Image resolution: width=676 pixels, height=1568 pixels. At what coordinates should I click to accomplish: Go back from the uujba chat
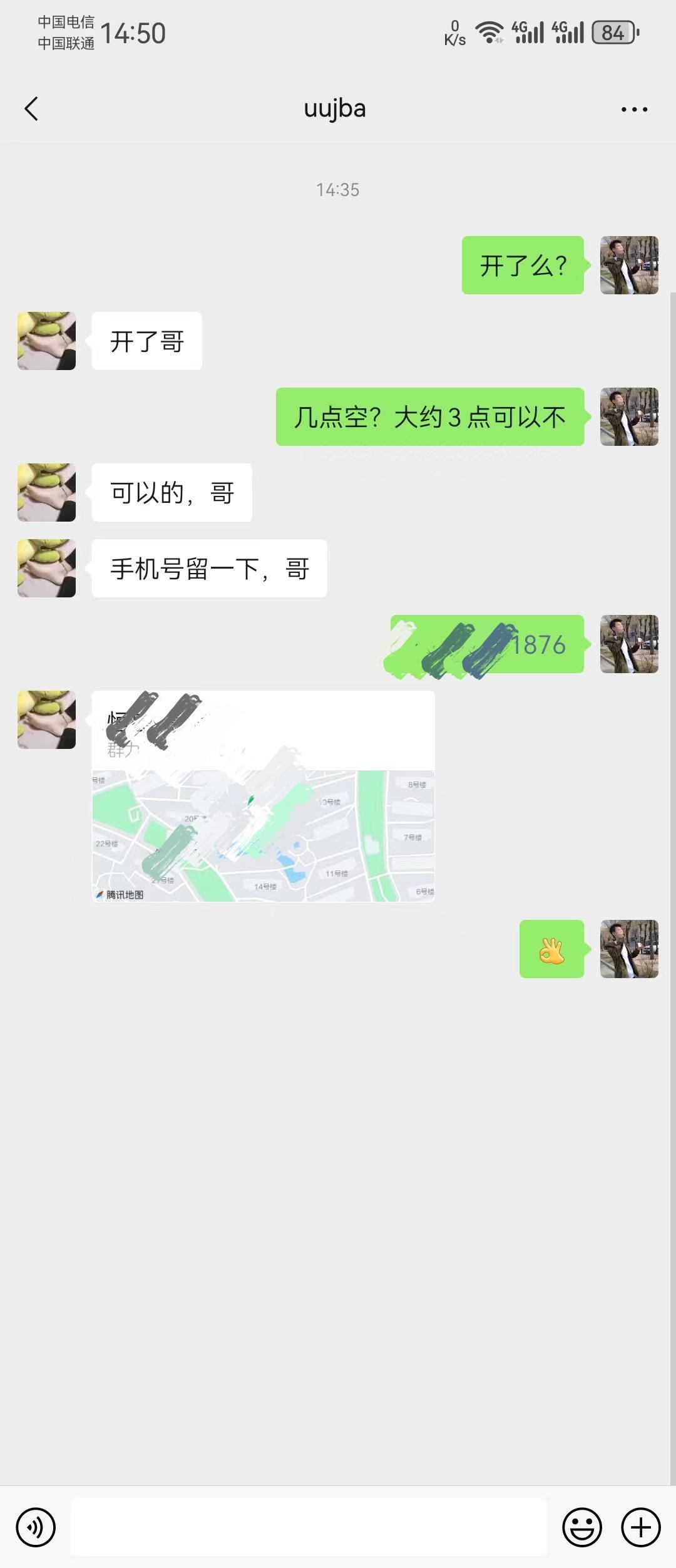[31, 109]
